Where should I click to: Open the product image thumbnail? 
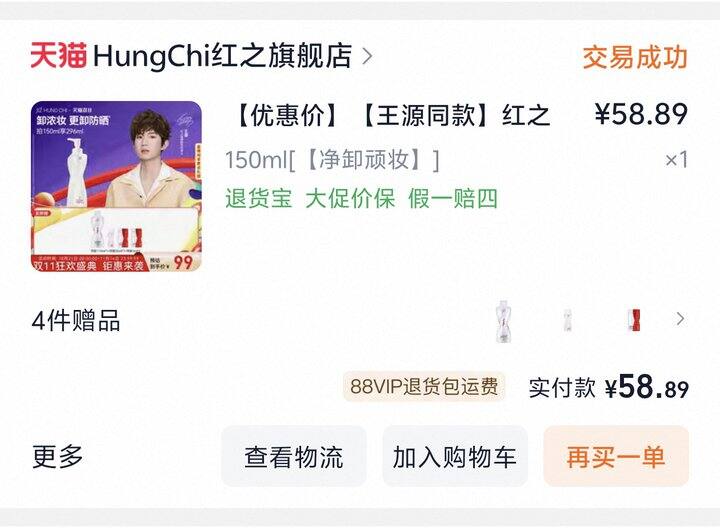coord(116,186)
